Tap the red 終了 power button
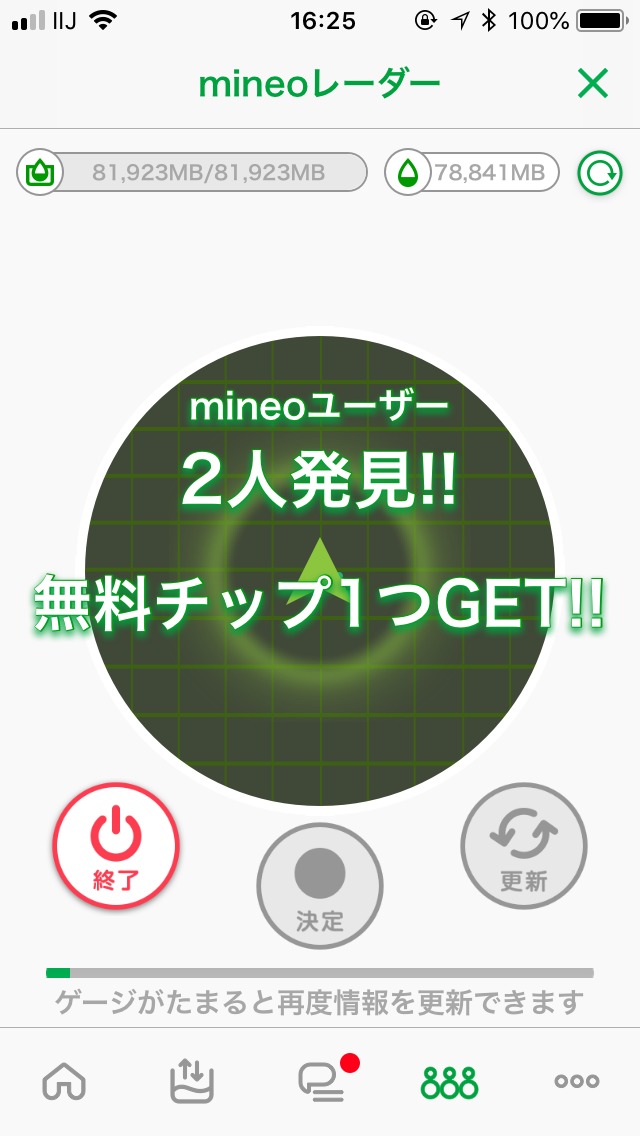Image resolution: width=640 pixels, height=1136 pixels. click(116, 846)
